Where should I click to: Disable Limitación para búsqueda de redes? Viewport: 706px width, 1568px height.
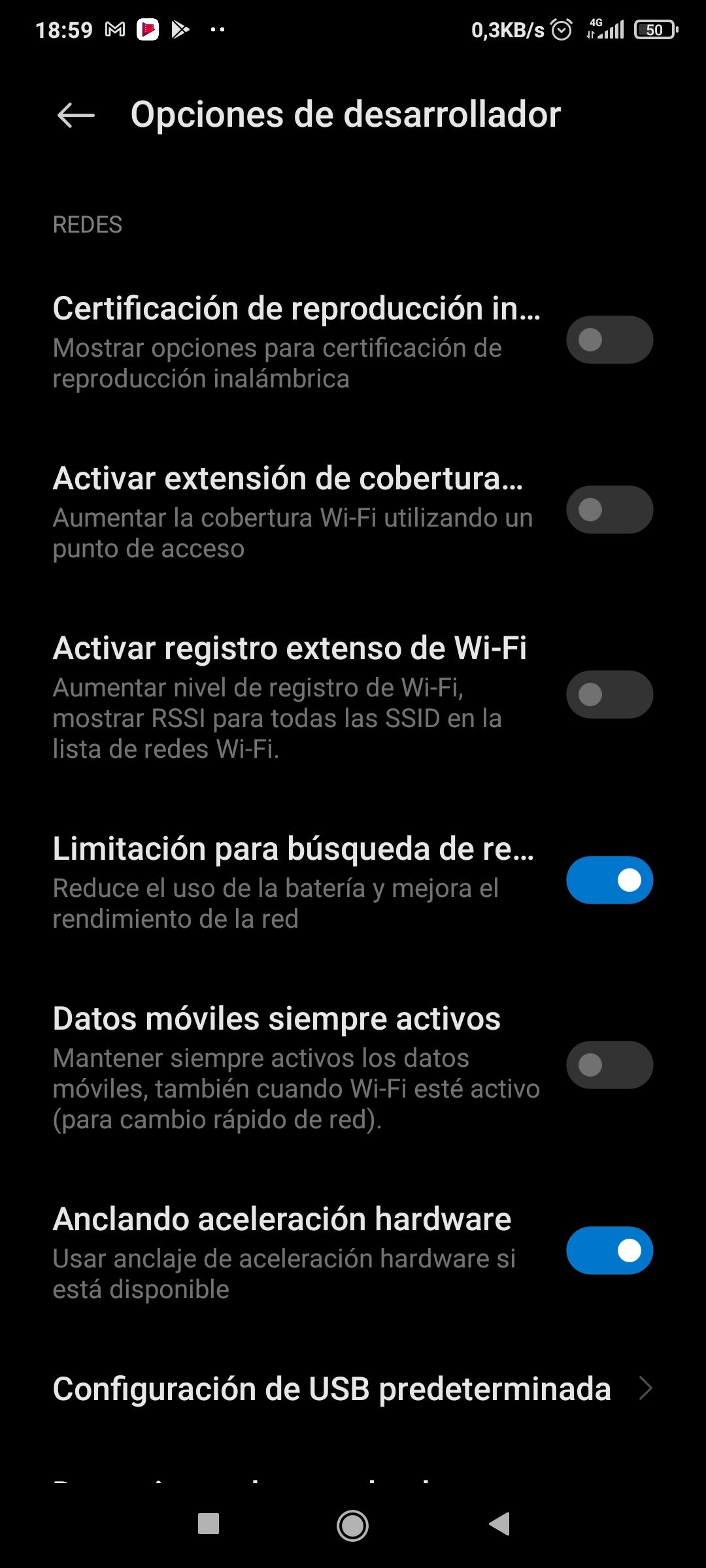pyautogui.click(x=609, y=880)
